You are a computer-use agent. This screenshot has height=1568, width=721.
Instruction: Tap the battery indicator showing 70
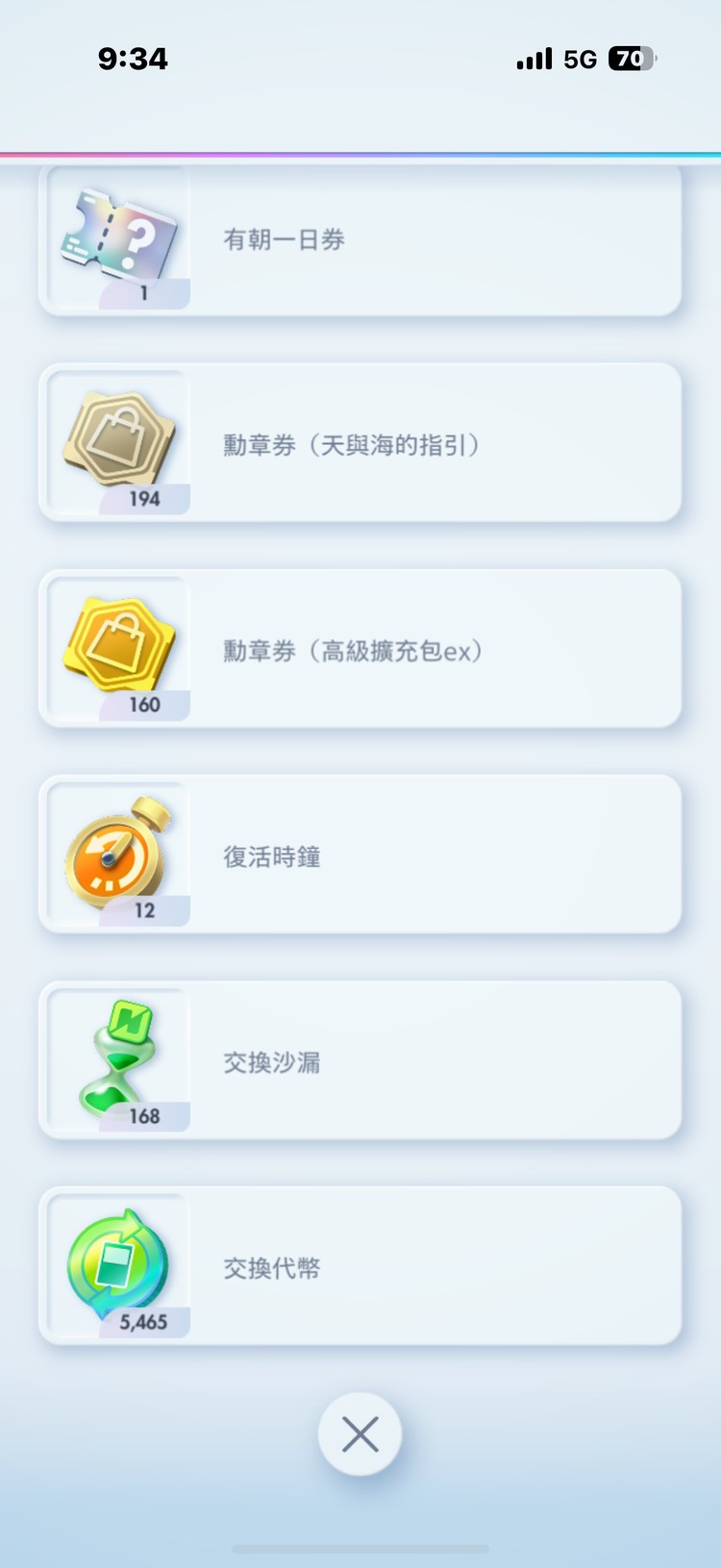coord(630,59)
